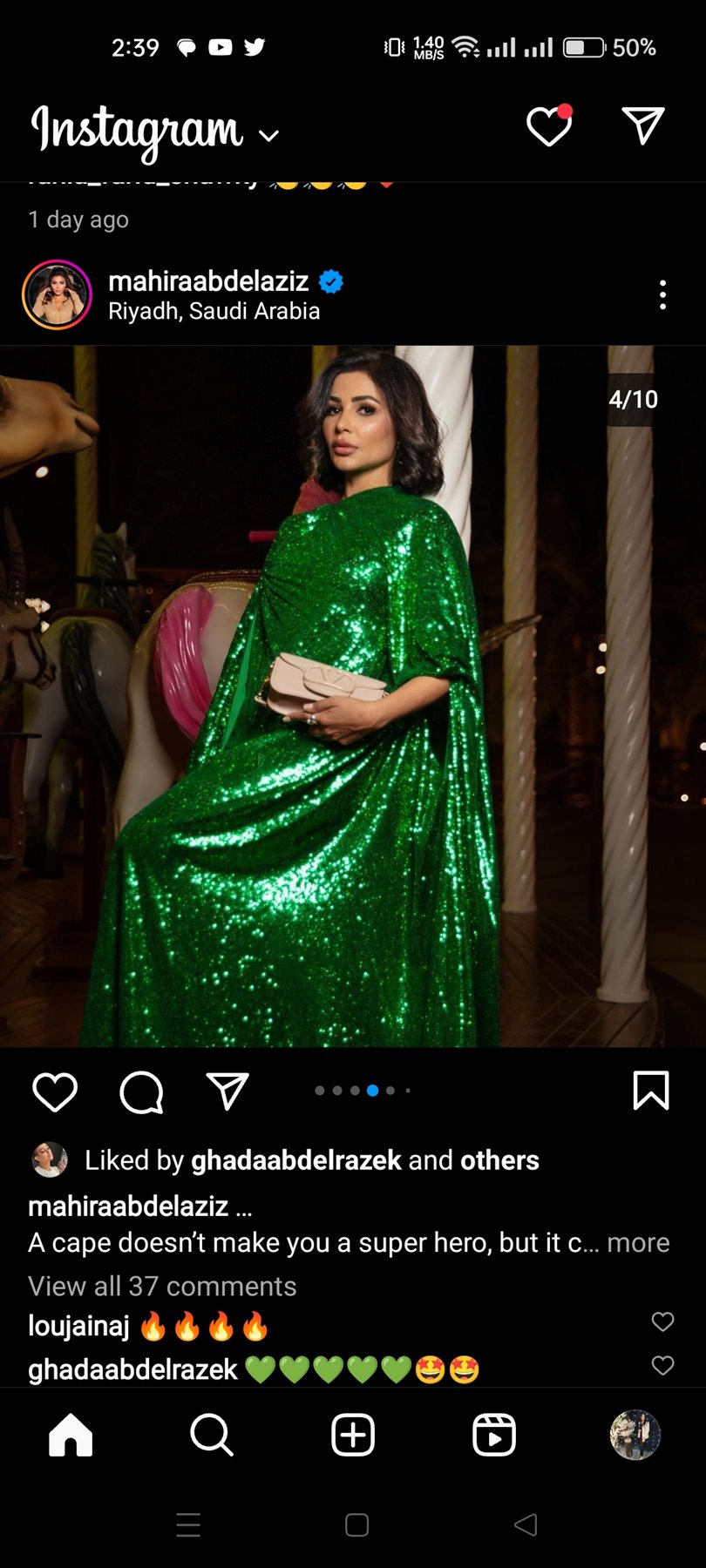Screen dimensions: 706x1568
Task: Switch to the Reels tab
Action: pos(494,1435)
